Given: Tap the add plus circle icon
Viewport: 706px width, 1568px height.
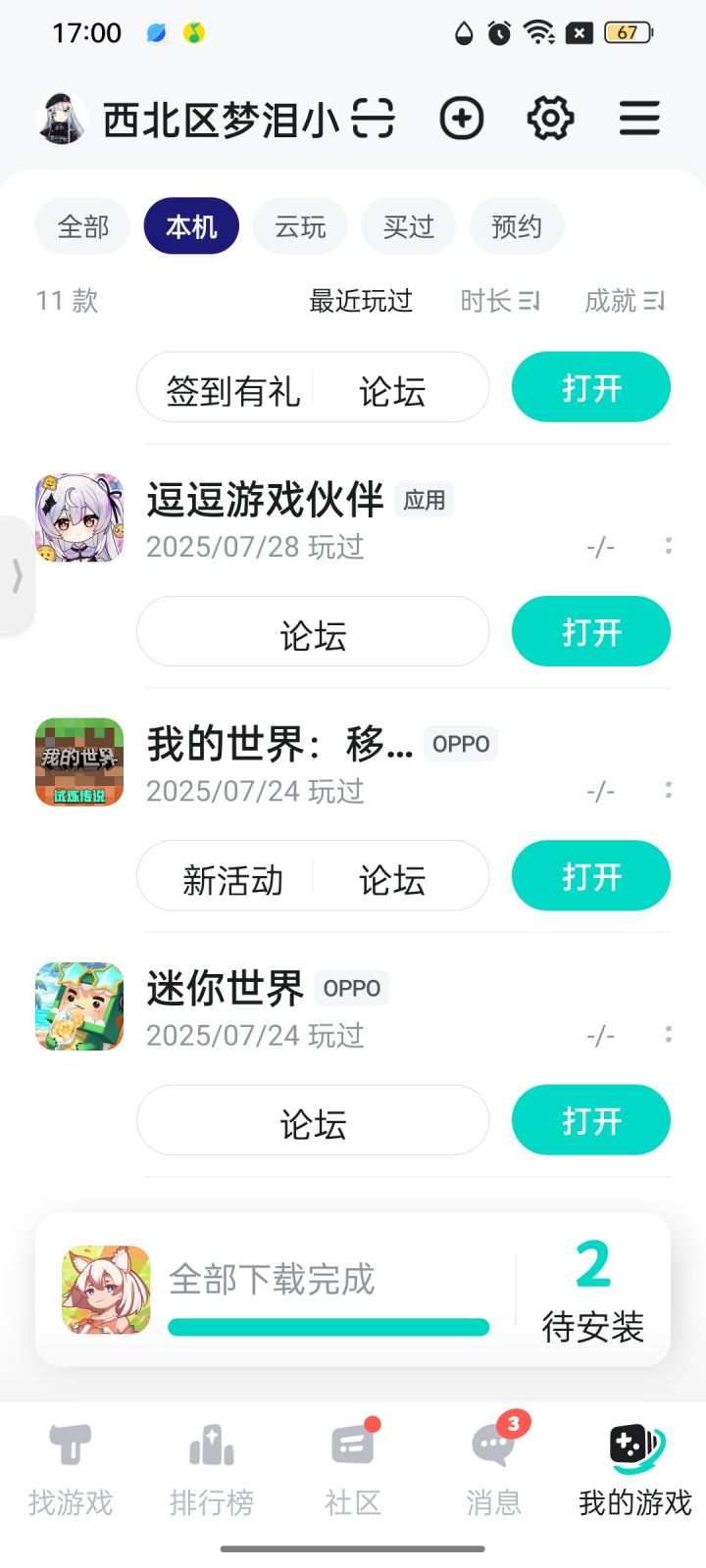Looking at the screenshot, I should 462,119.
